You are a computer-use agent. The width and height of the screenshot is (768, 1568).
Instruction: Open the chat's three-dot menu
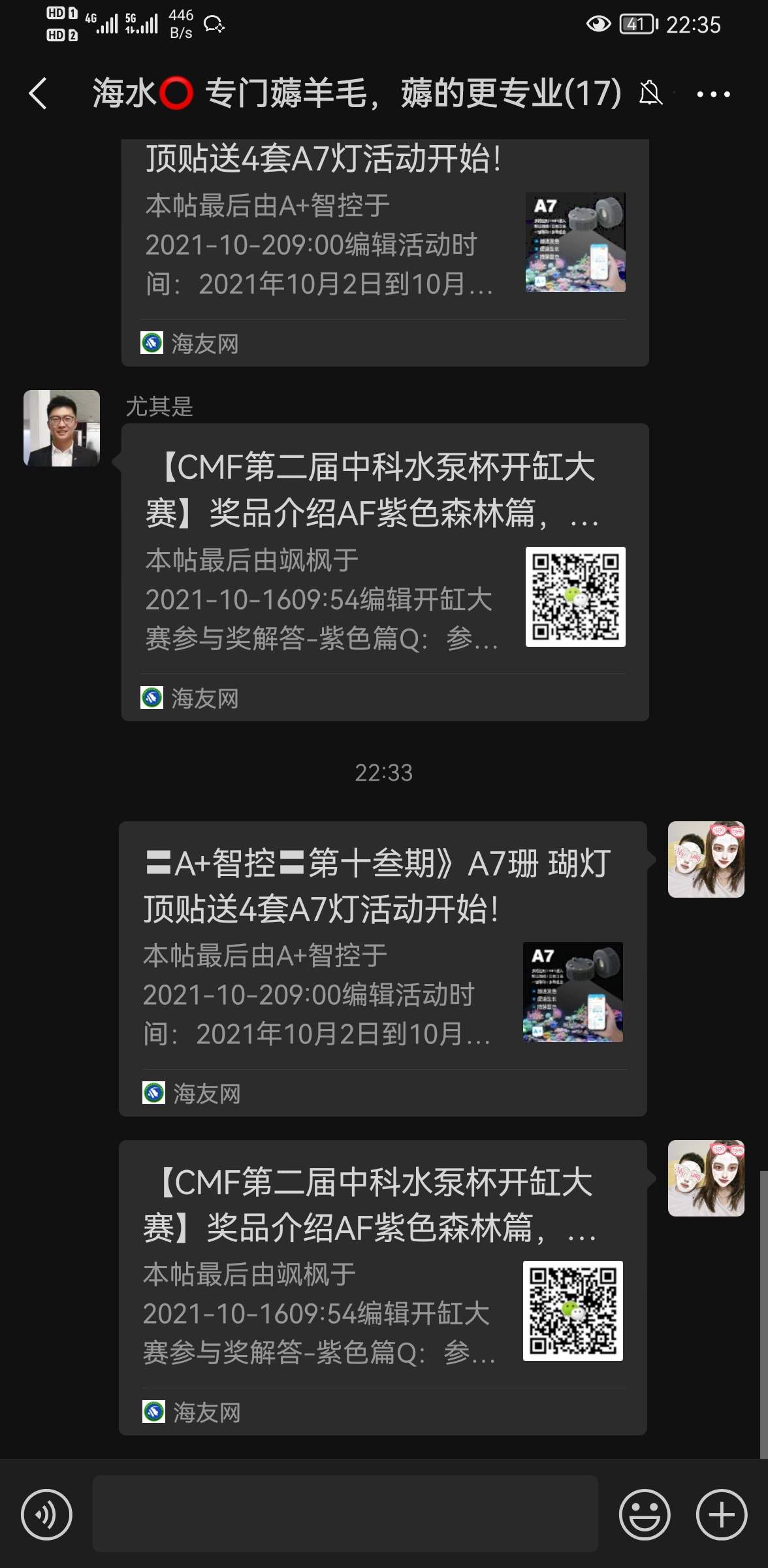click(x=713, y=94)
